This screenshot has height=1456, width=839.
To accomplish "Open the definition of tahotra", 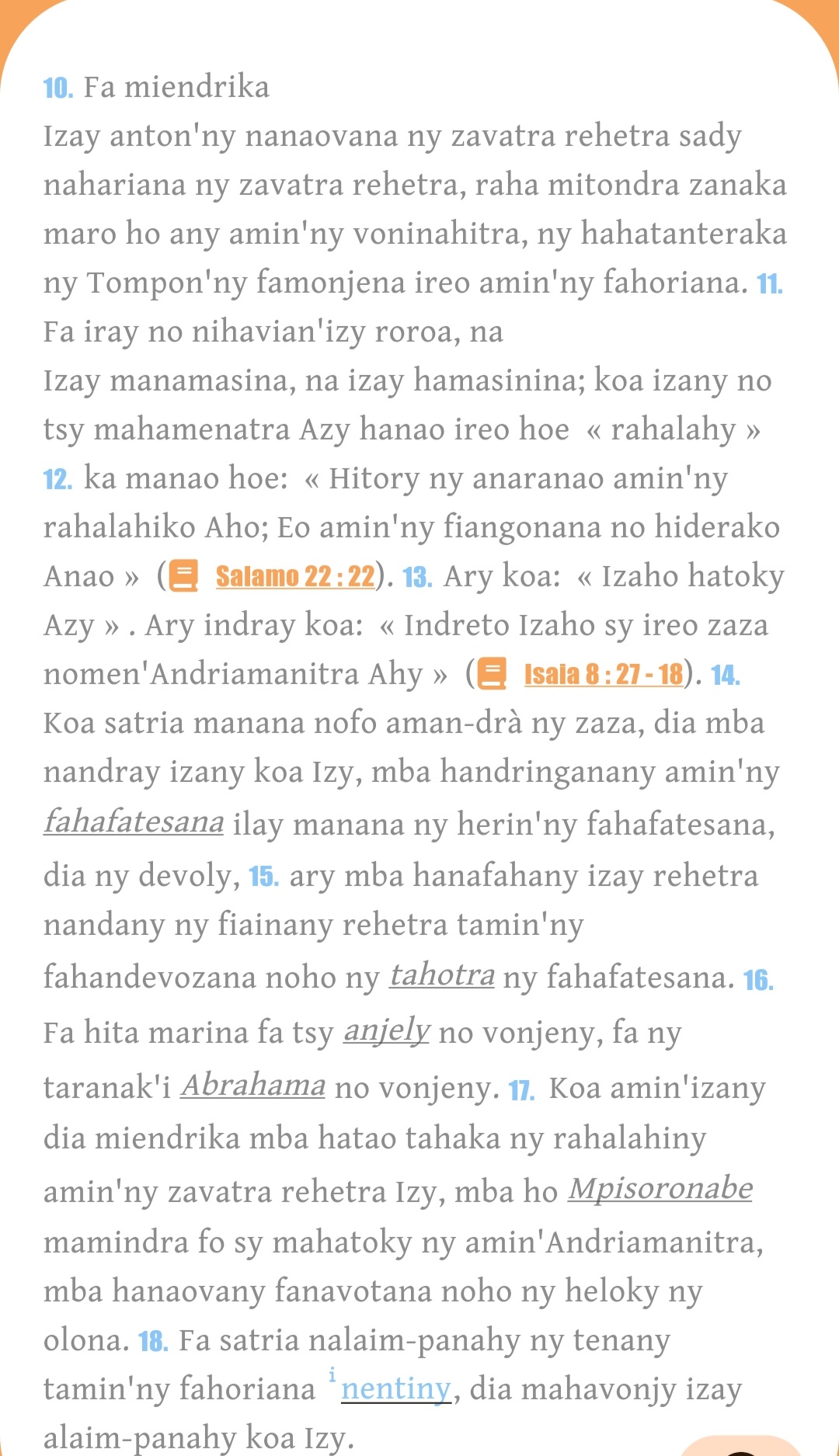I will click(442, 974).
